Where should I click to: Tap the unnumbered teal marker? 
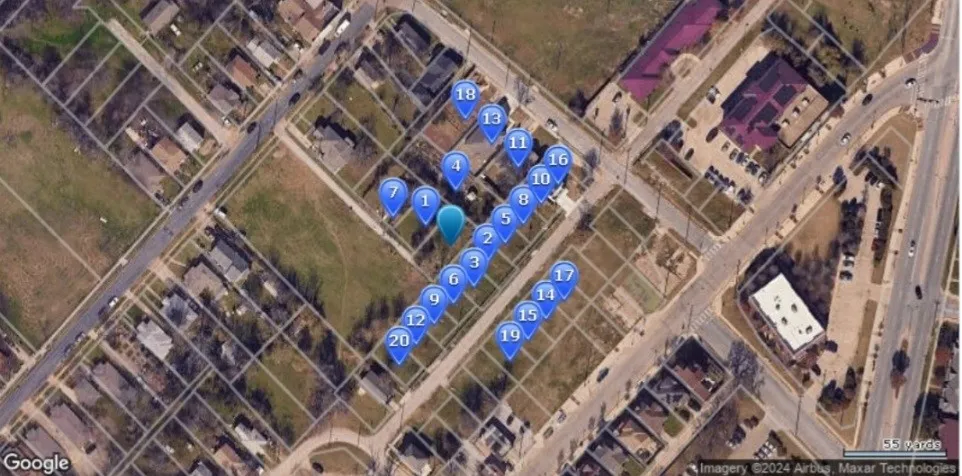451,222
